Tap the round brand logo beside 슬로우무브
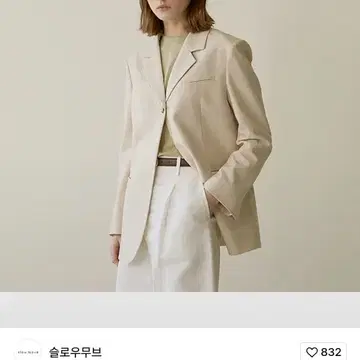The image size is (360, 360). [28, 350]
